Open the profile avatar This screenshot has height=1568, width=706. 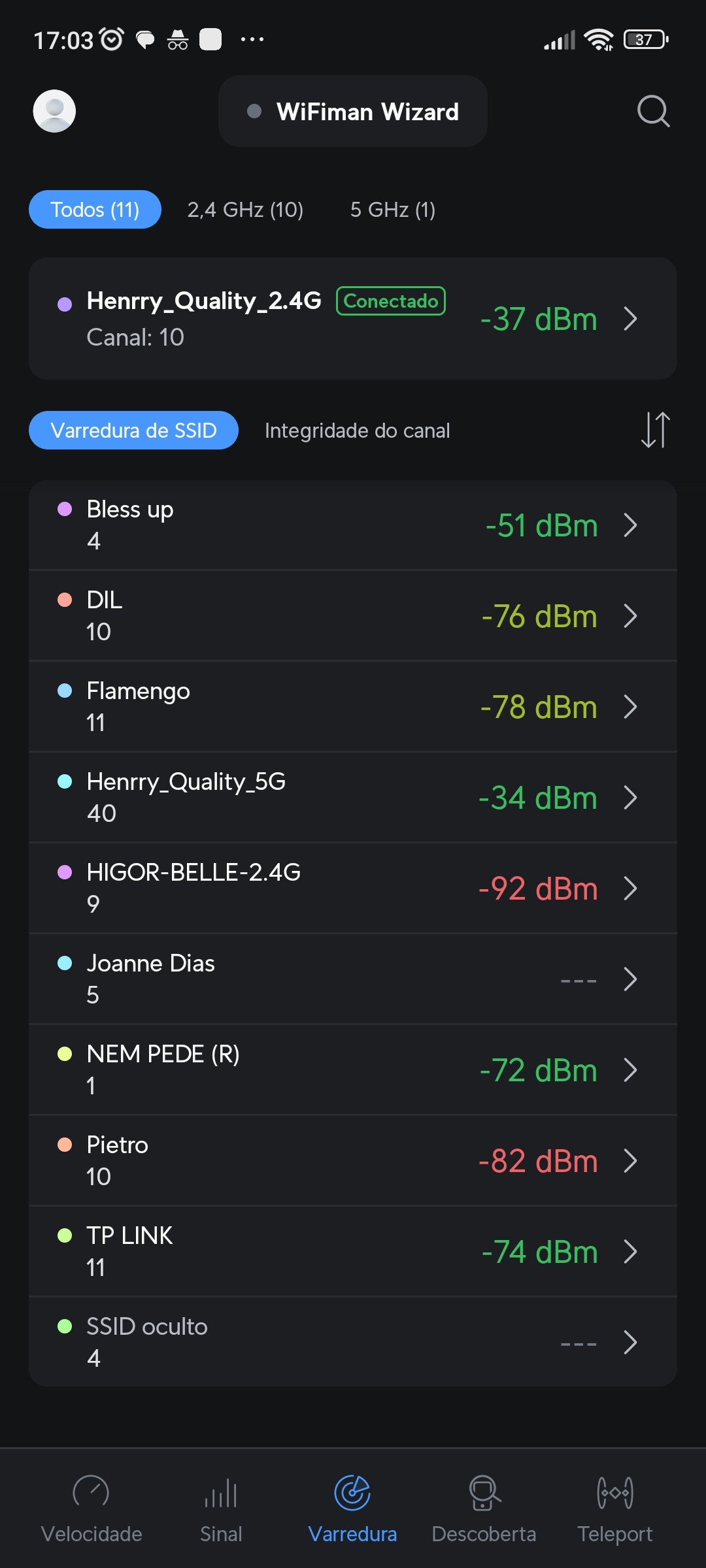(54, 111)
